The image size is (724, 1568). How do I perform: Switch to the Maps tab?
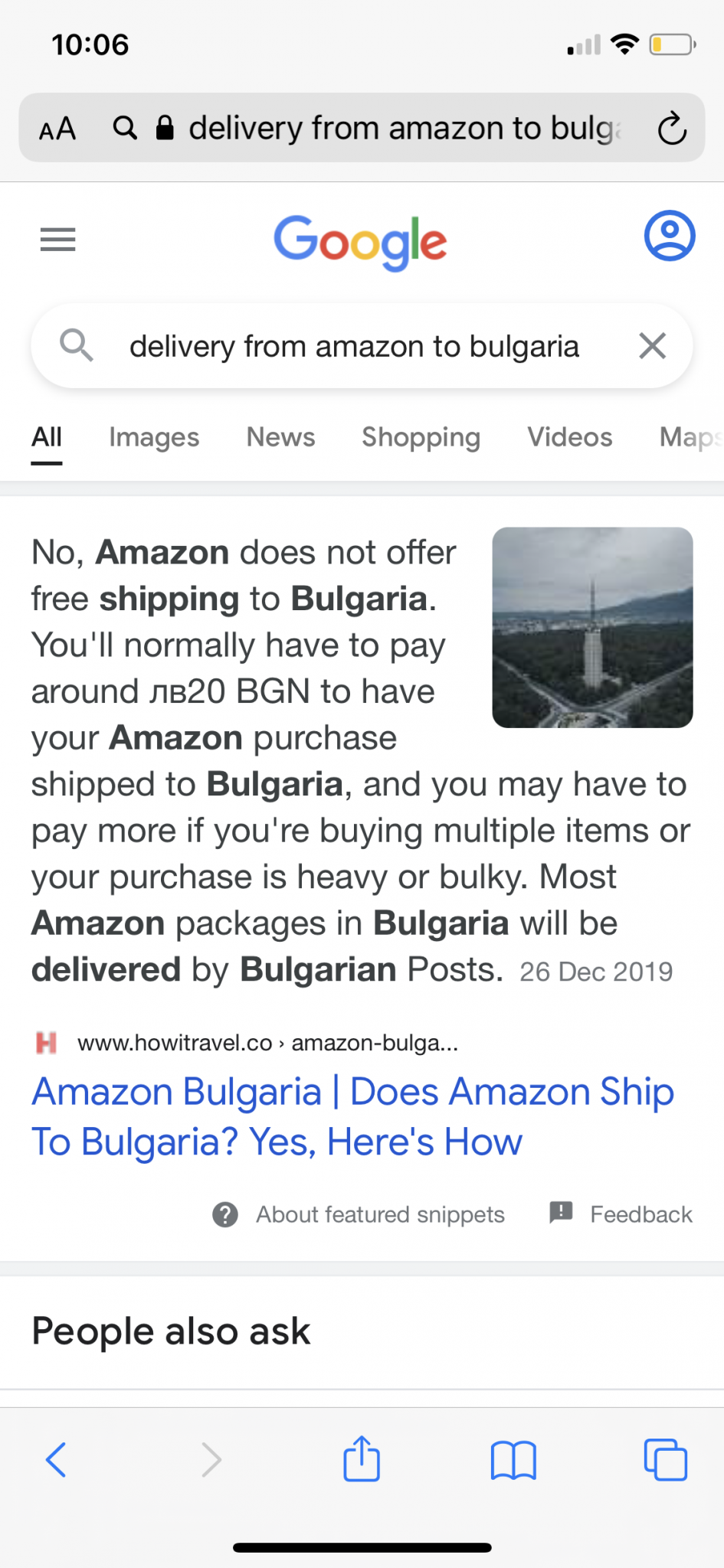[x=688, y=437]
